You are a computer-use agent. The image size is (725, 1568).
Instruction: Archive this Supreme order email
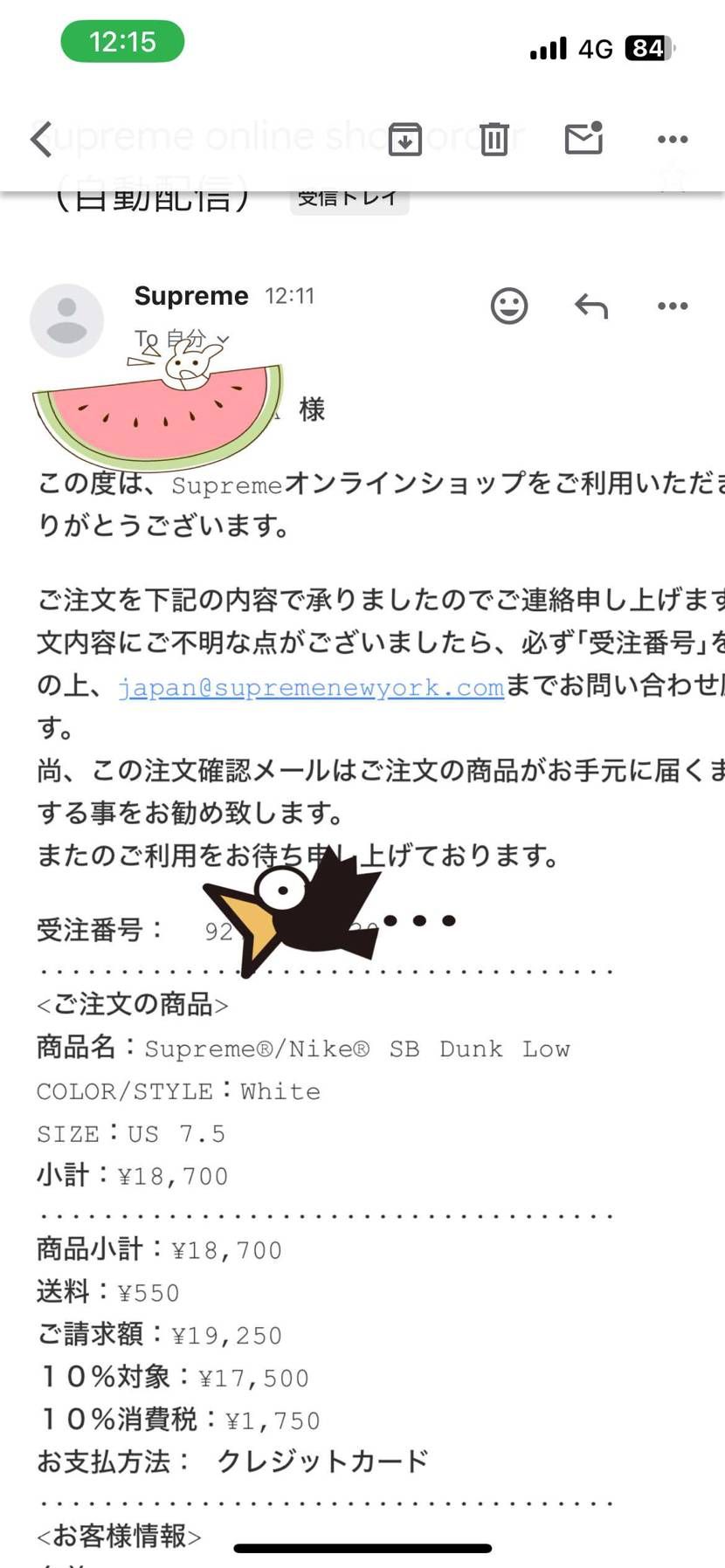click(x=405, y=139)
